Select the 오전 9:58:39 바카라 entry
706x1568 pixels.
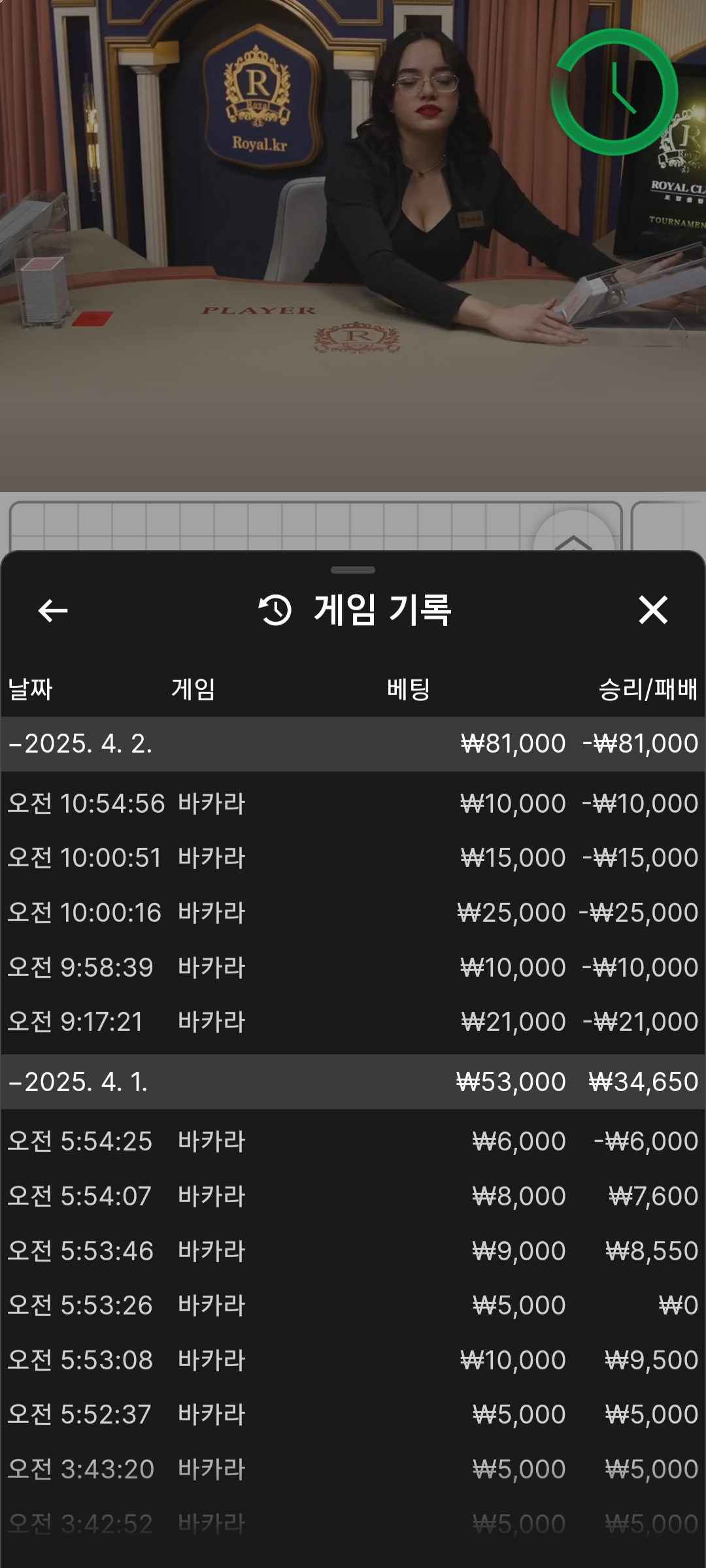(x=353, y=968)
